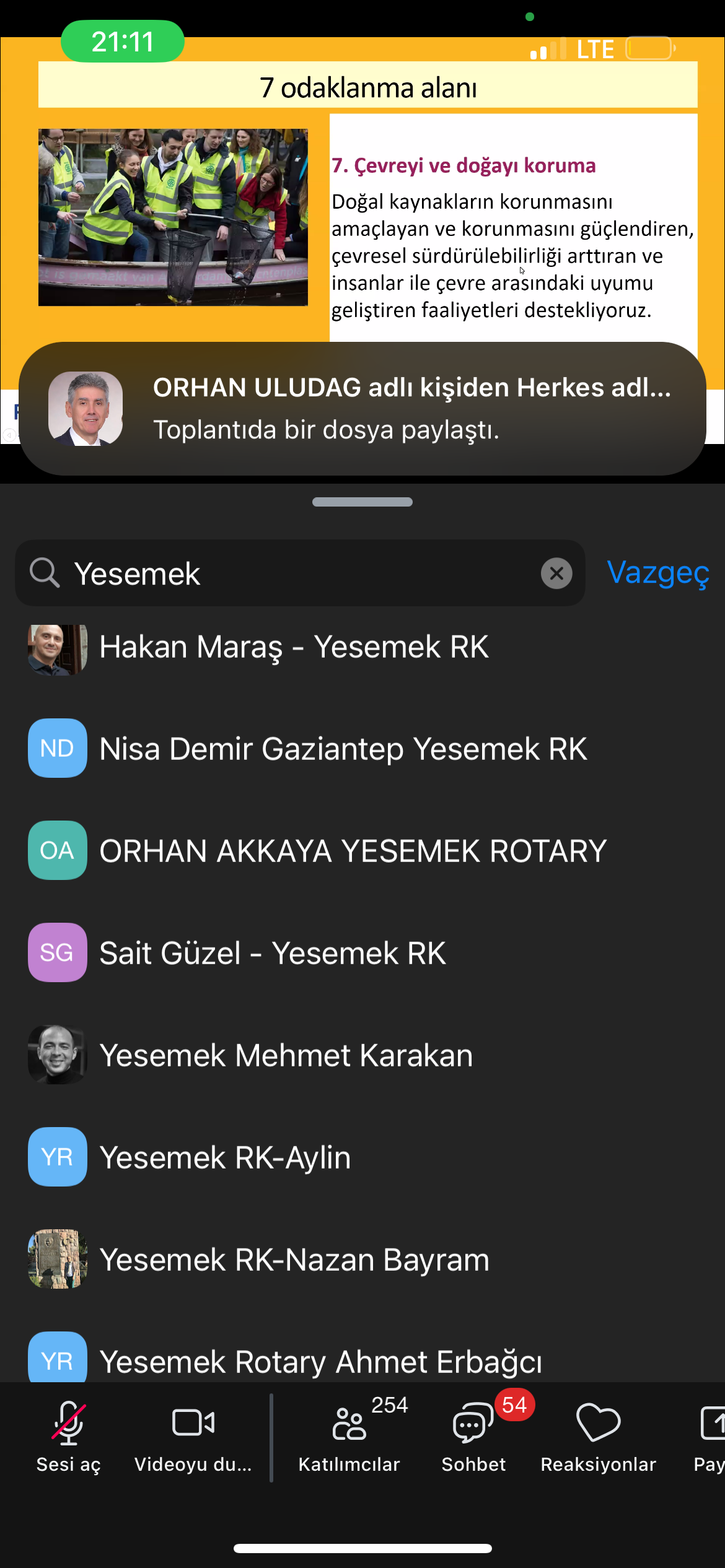Focus the participant search field
Image resolution: width=725 pixels, height=1568 pixels.
[300, 573]
